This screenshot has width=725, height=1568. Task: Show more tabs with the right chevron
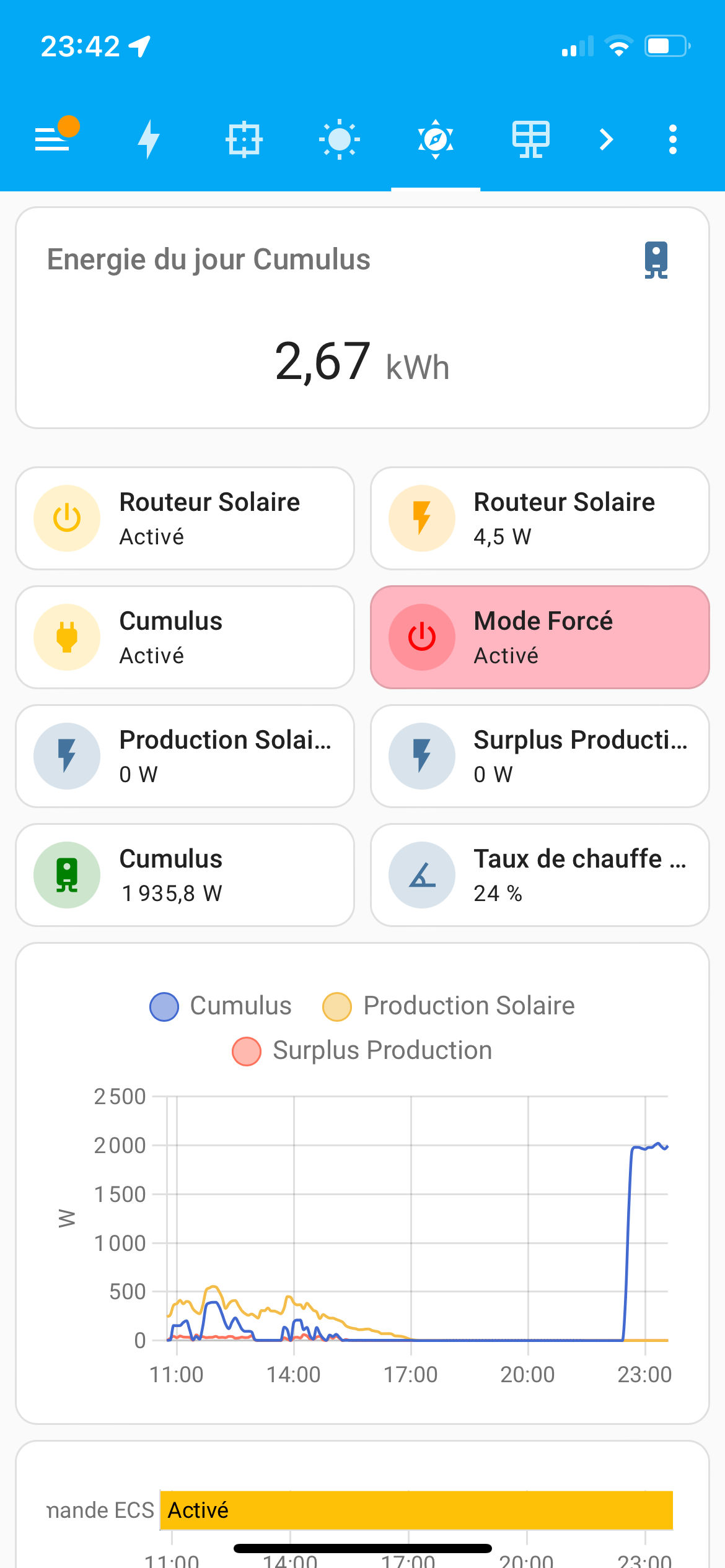607,139
